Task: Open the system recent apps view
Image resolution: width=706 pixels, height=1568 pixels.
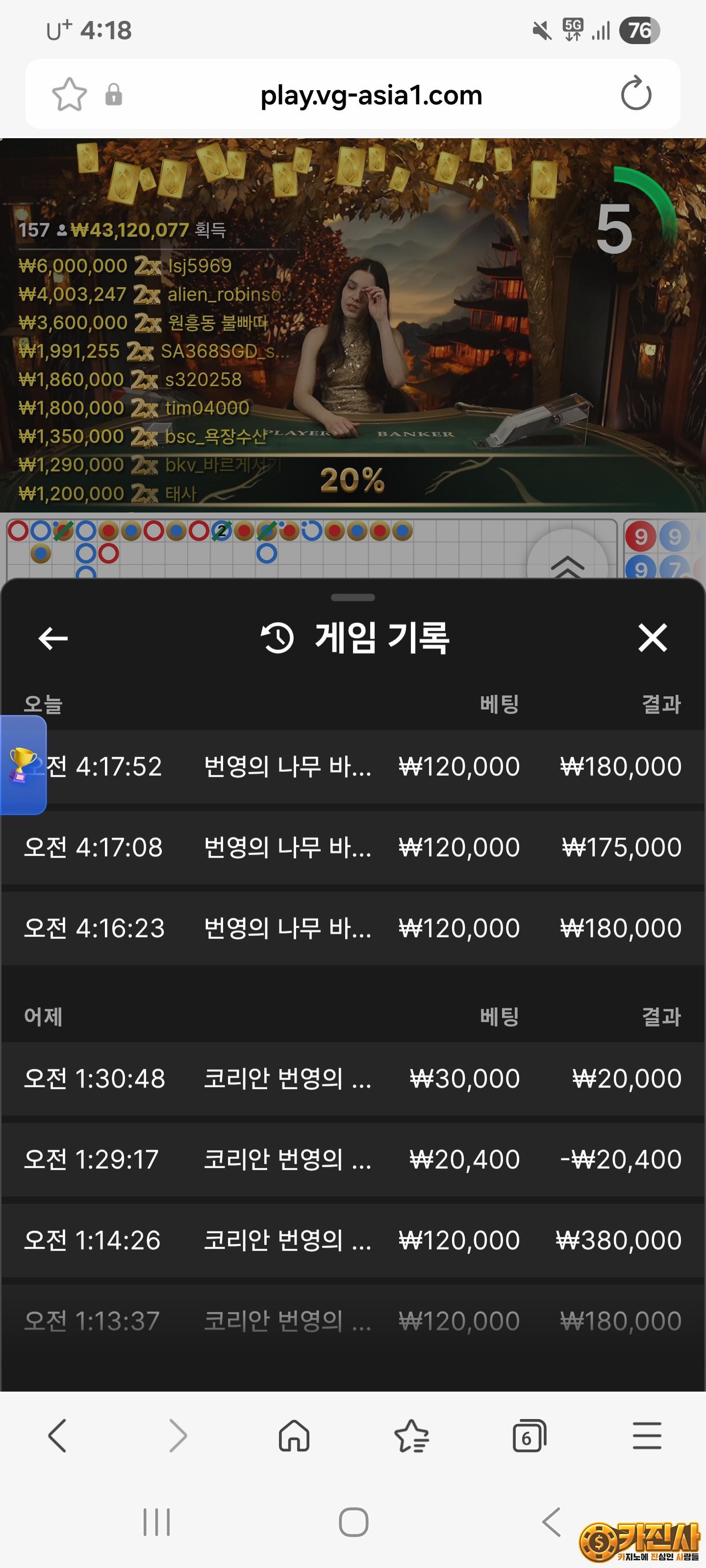Action: click(x=156, y=1522)
